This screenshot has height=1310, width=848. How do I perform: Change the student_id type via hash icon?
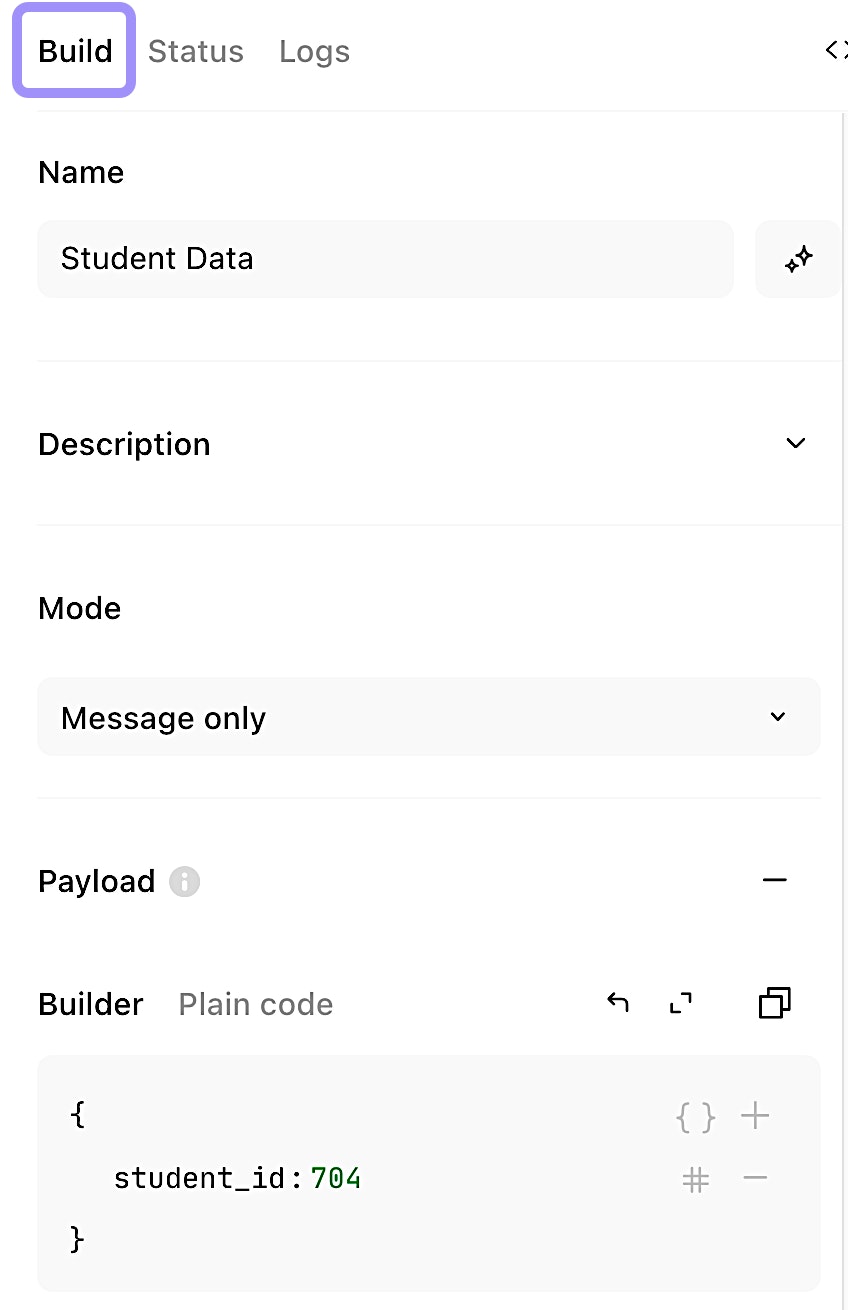pyautogui.click(x=696, y=1180)
